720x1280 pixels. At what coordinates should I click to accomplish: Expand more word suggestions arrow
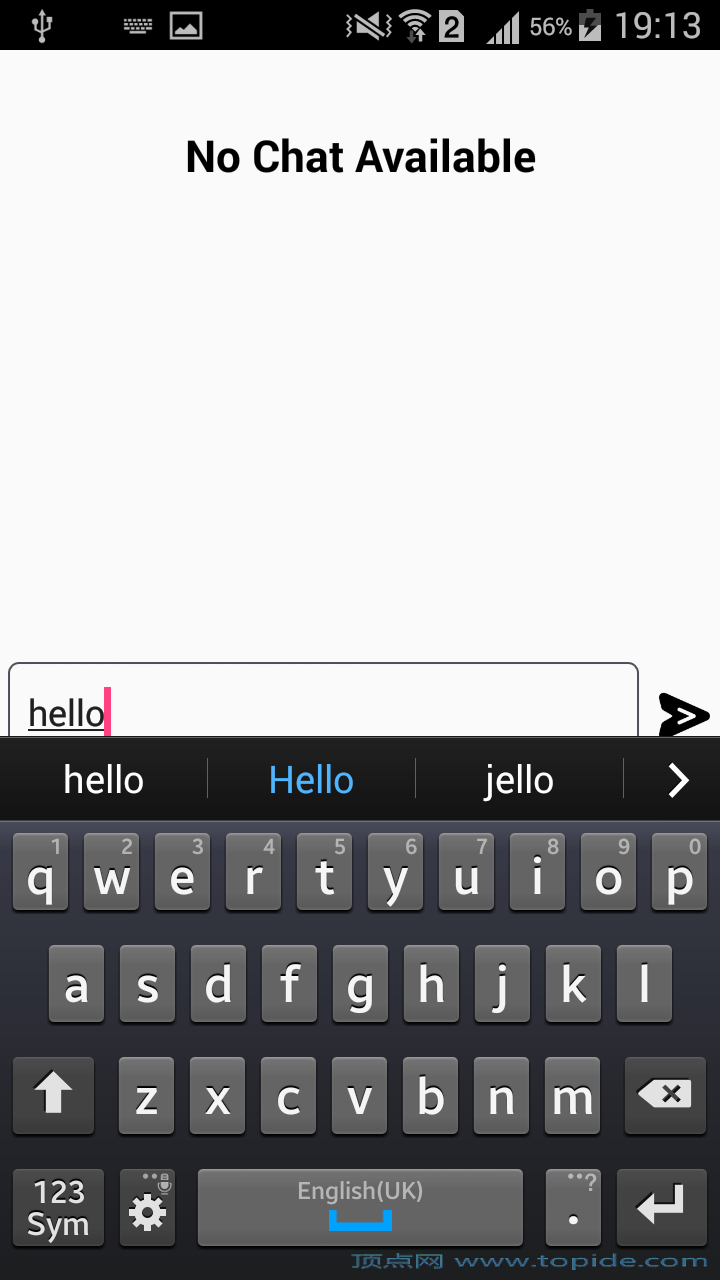click(x=677, y=780)
